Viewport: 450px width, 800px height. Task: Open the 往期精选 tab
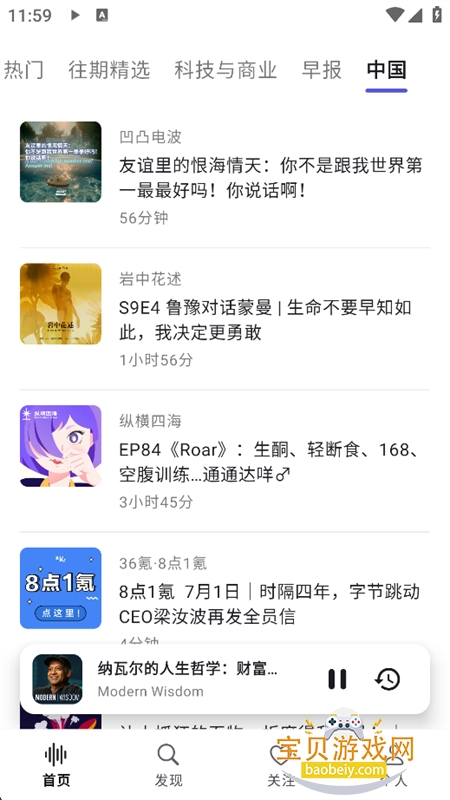pyautogui.click(x=109, y=70)
